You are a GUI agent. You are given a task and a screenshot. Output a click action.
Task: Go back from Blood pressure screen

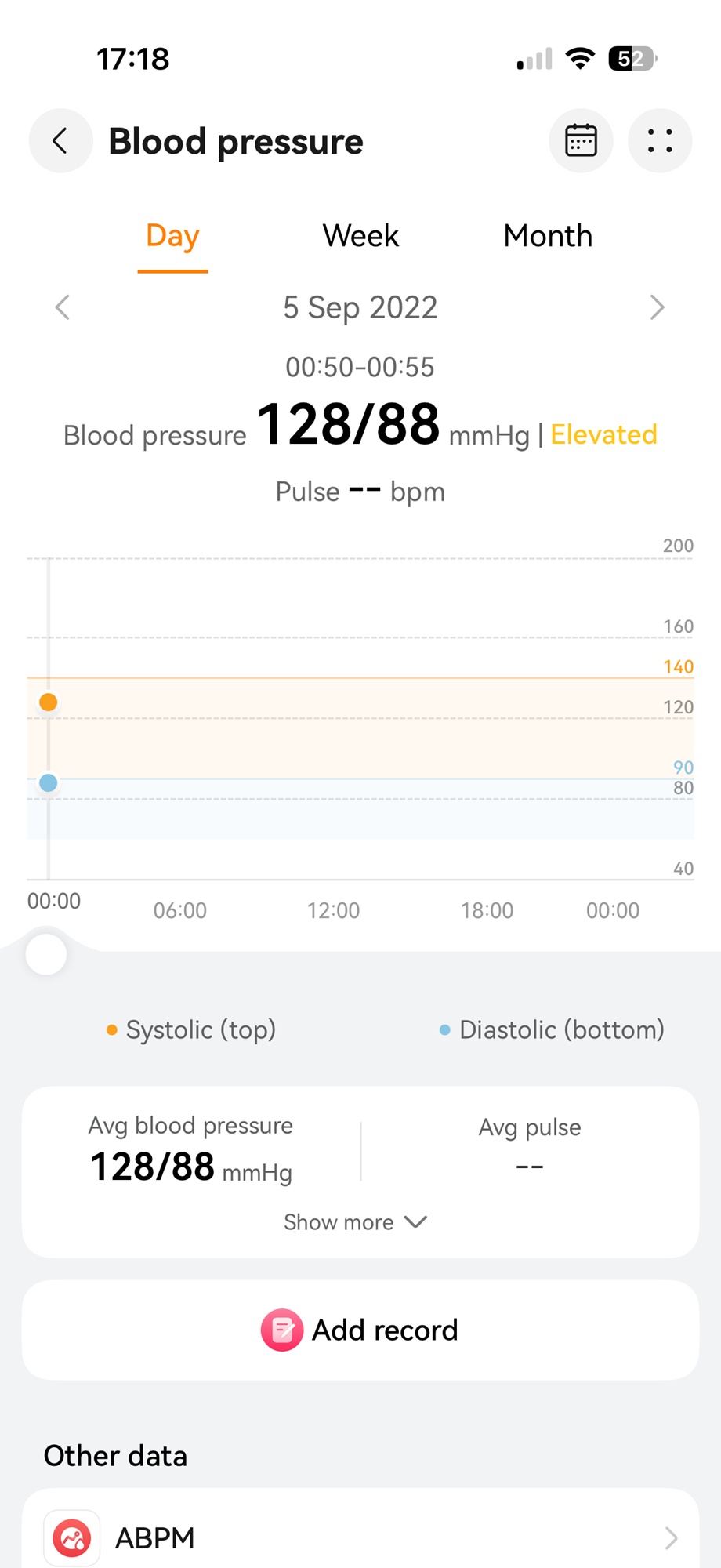60,141
